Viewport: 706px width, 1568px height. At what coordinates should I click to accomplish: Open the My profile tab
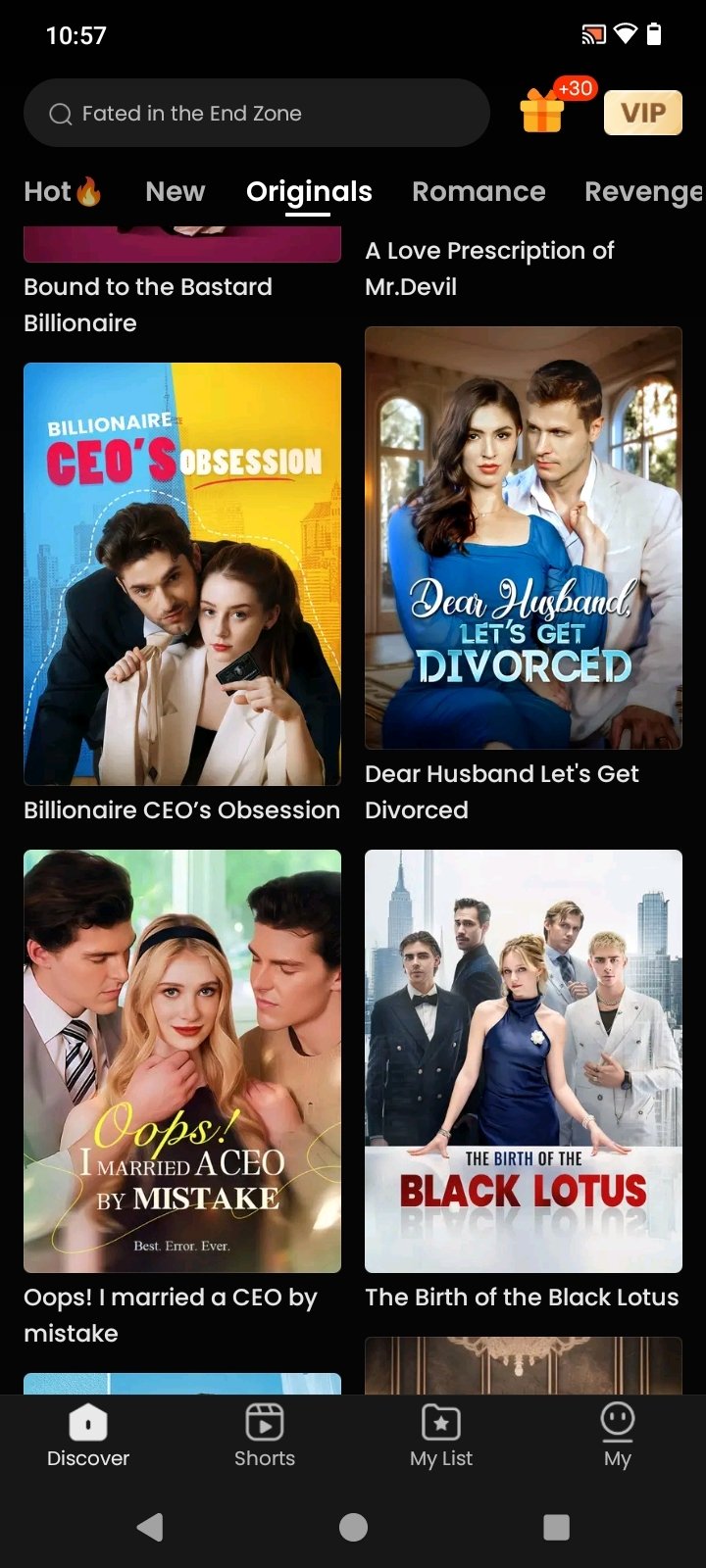[618, 1436]
